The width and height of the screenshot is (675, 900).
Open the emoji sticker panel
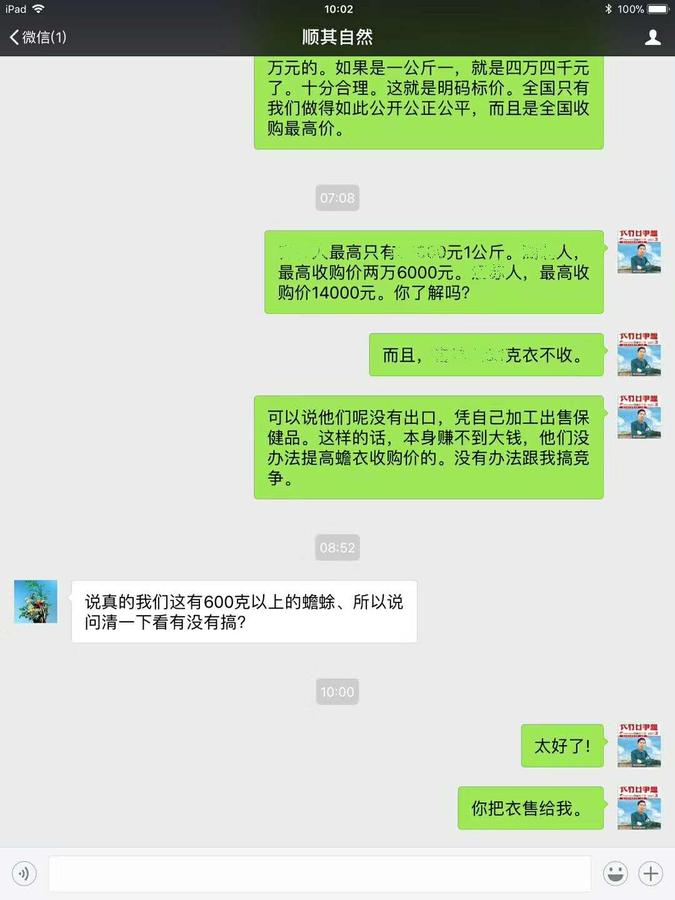(615, 873)
